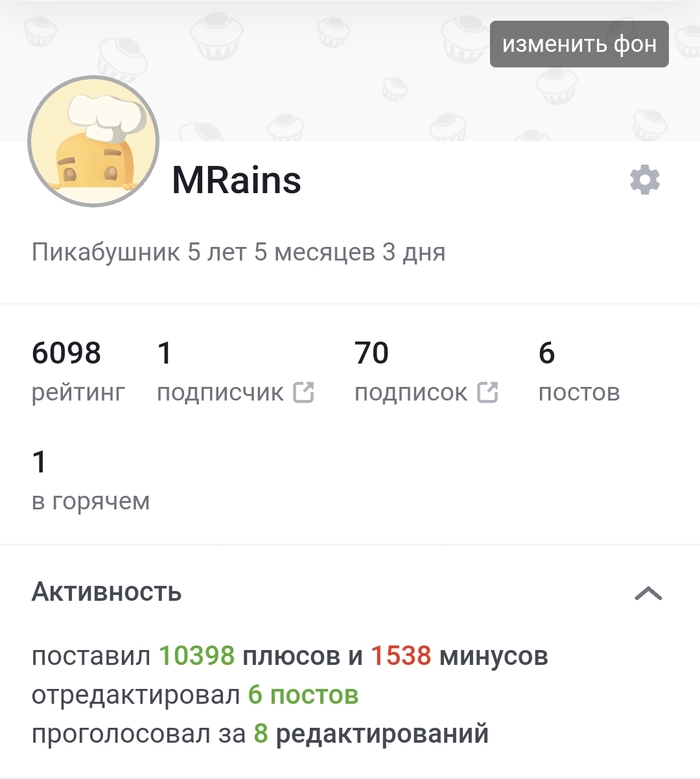Collapse the «Активность» section
This screenshot has height=779, width=700.
[x=648, y=593]
